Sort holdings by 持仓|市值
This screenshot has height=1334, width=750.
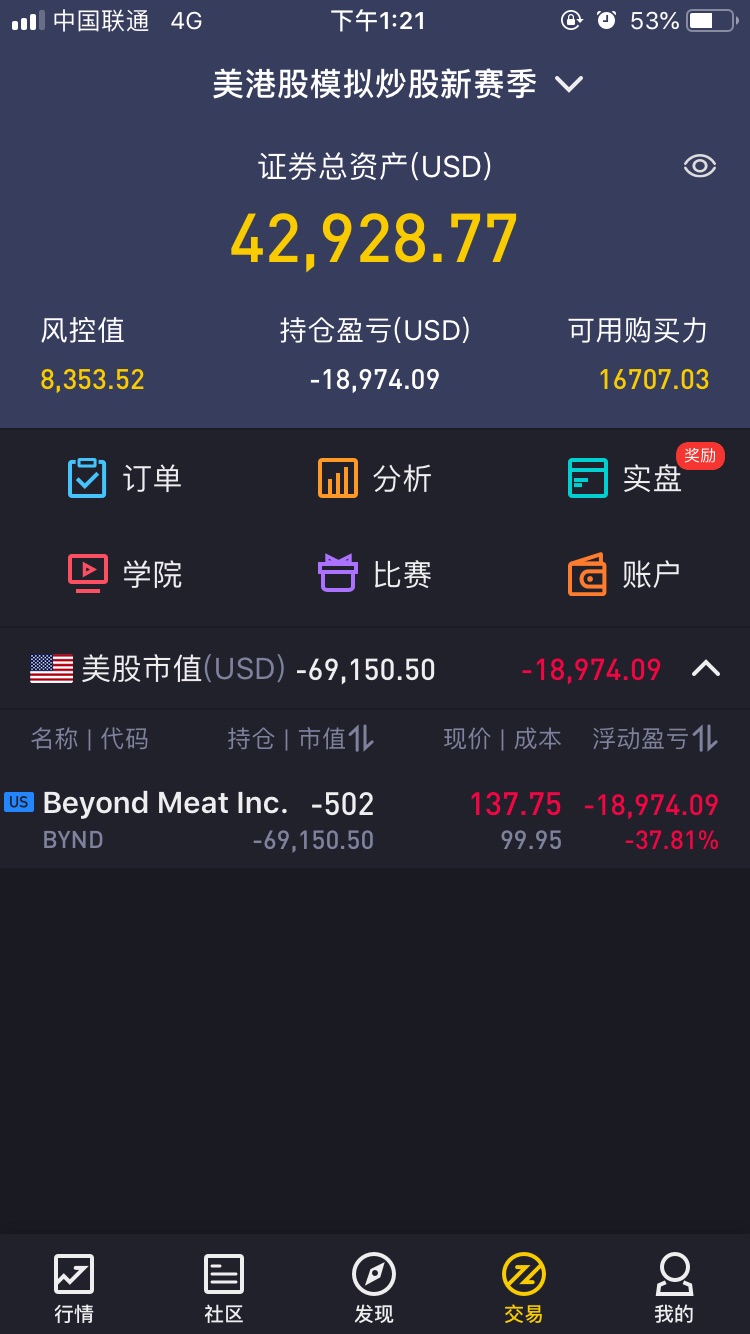tap(300, 739)
